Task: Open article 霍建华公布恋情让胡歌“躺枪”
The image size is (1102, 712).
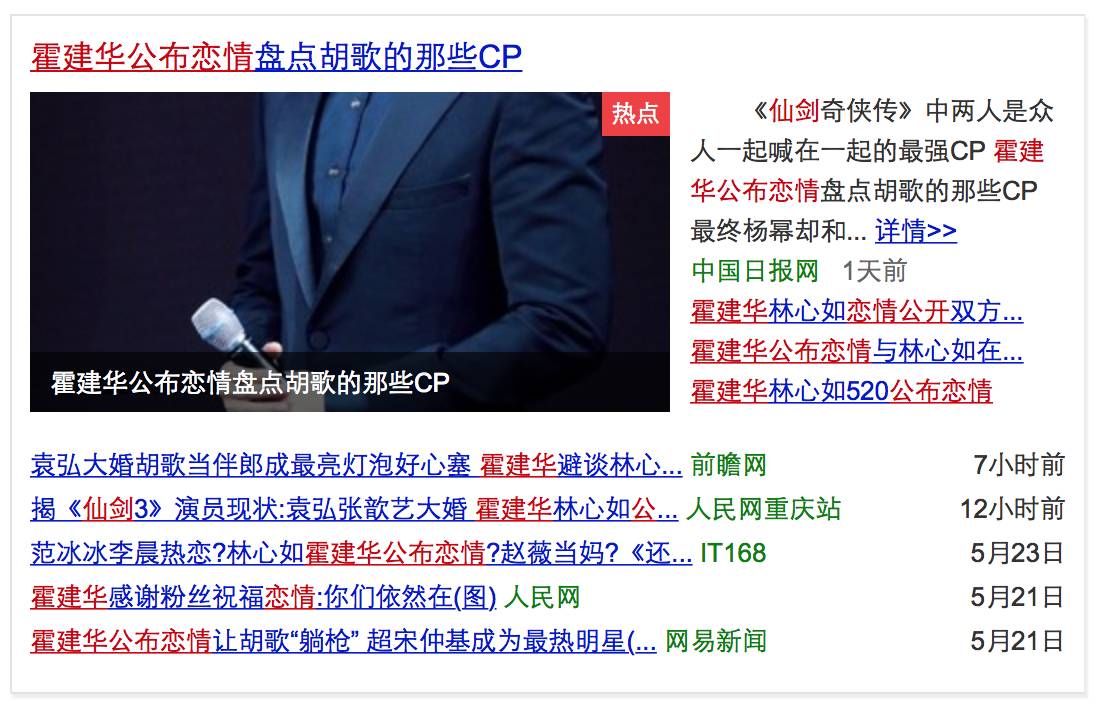Action: pos(343,641)
